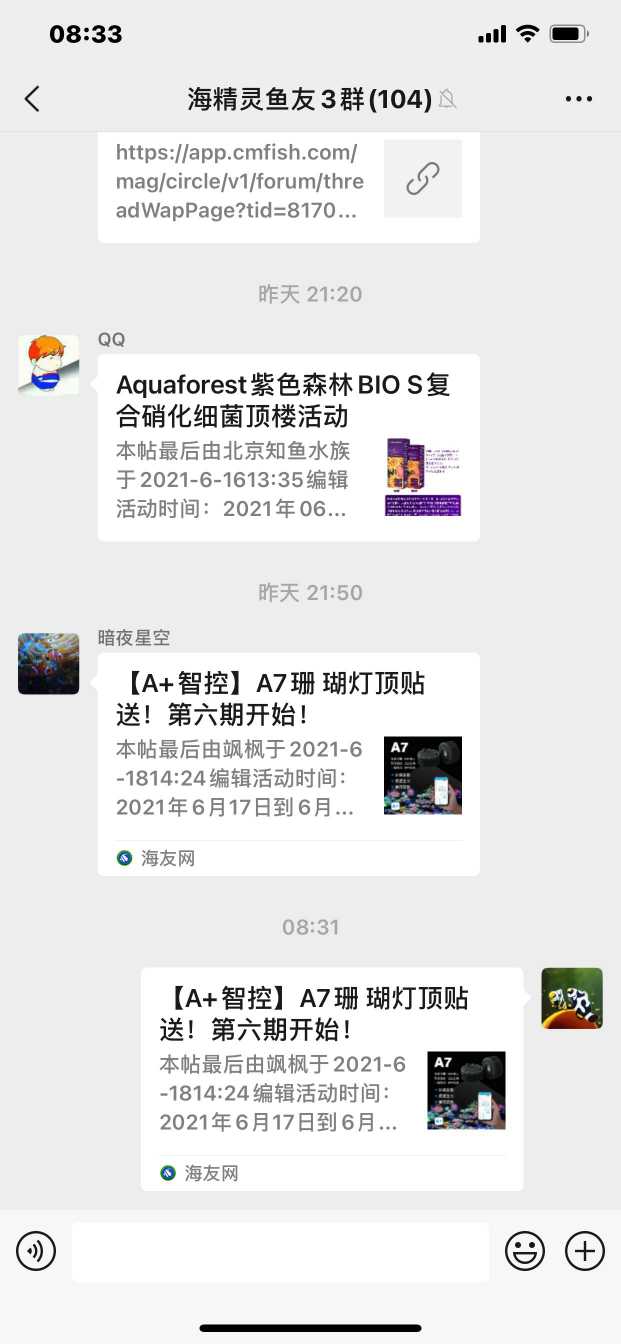Focus the message text field

280,1251
